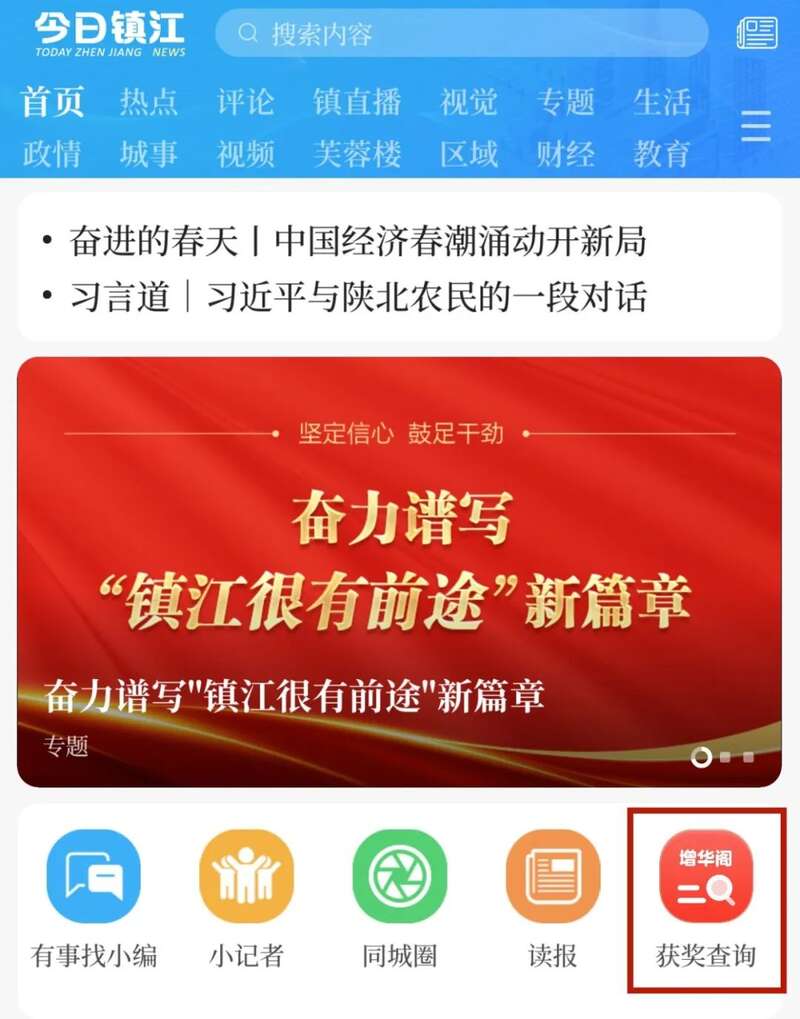Image resolution: width=800 pixels, height=1019 pixels.
Task: Open the 生活 tab
Action: (x=661, y=102)
